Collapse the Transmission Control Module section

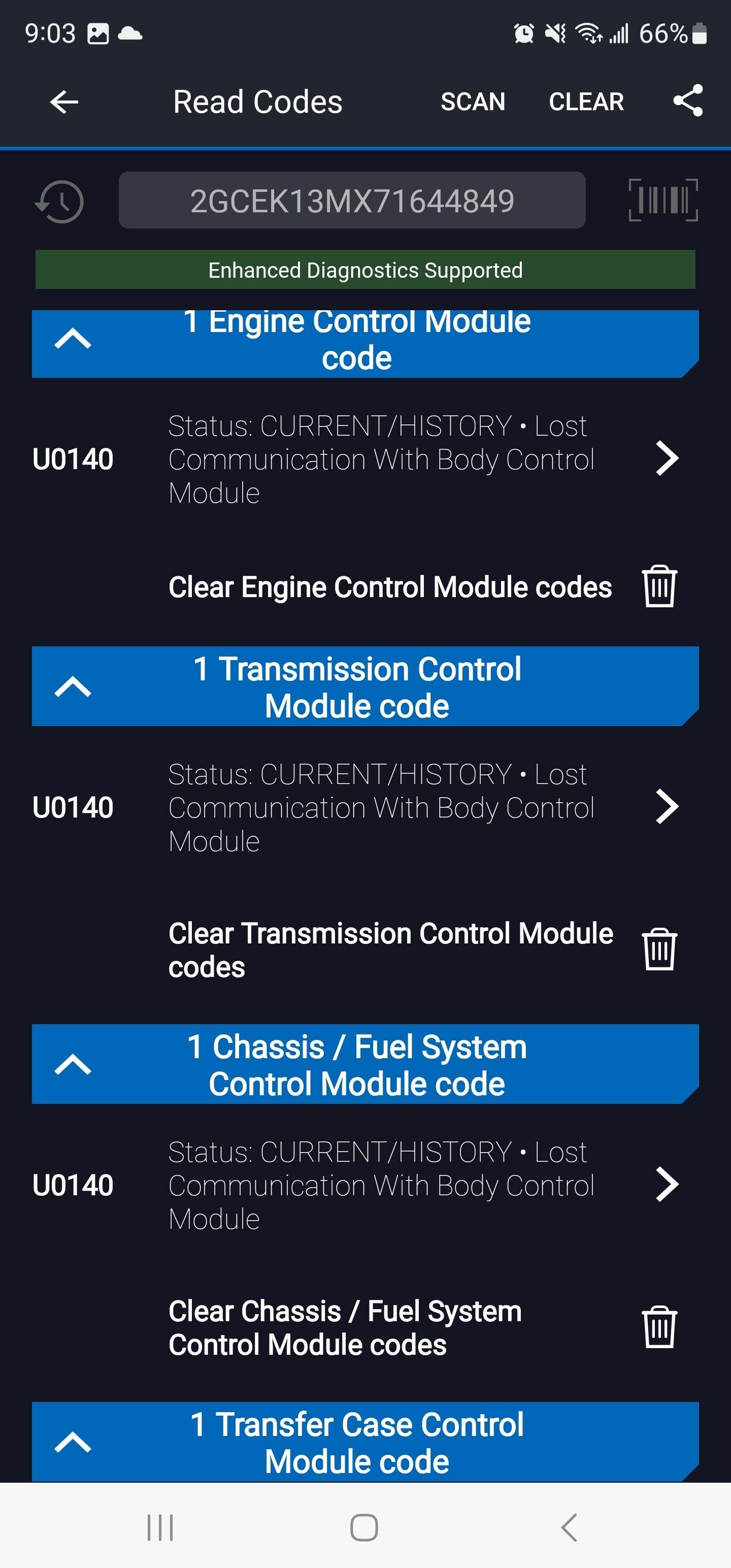(73, 687)
